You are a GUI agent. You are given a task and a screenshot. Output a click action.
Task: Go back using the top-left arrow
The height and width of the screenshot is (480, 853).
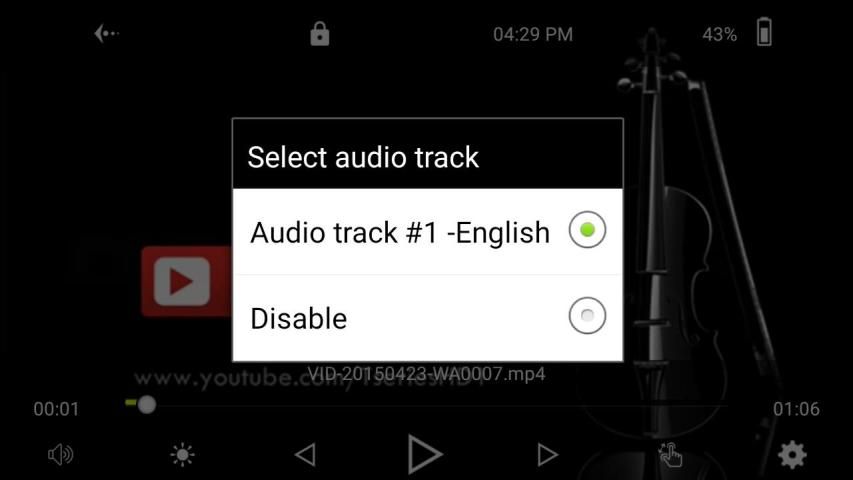click(106, 34)
